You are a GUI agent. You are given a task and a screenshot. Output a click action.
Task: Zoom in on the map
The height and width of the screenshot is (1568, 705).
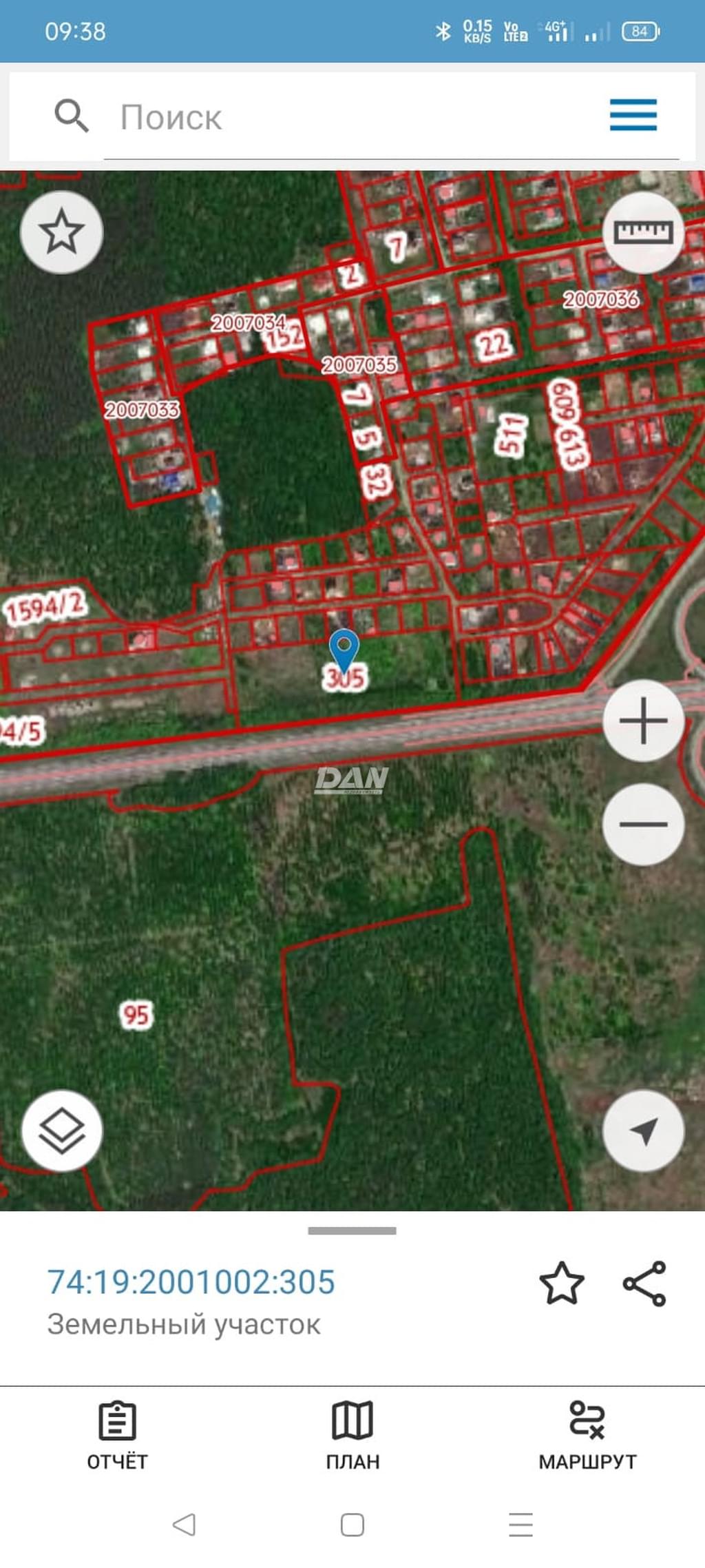pyautogui.click(x=643, y=721)
